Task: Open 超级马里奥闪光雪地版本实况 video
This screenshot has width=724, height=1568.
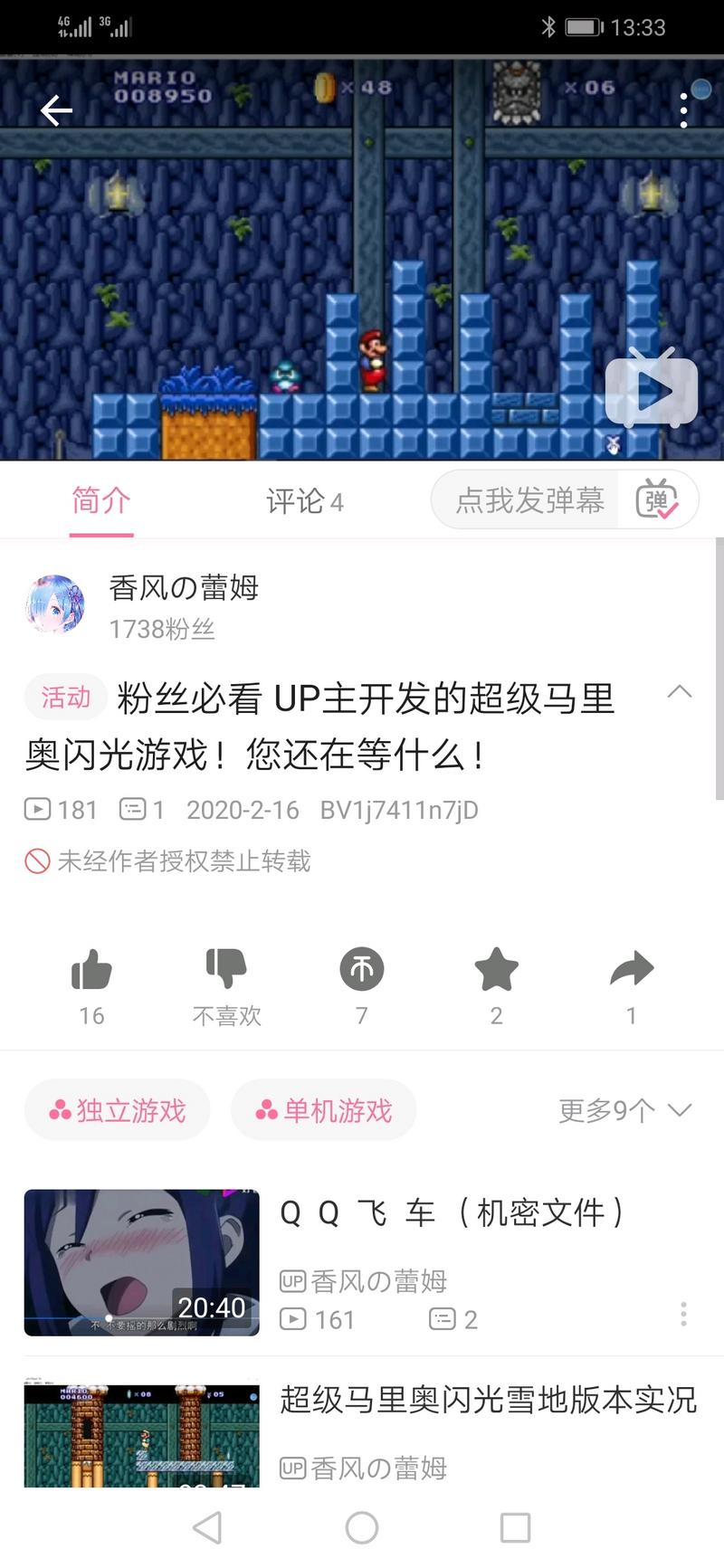Action: (x=487, y=1400)
